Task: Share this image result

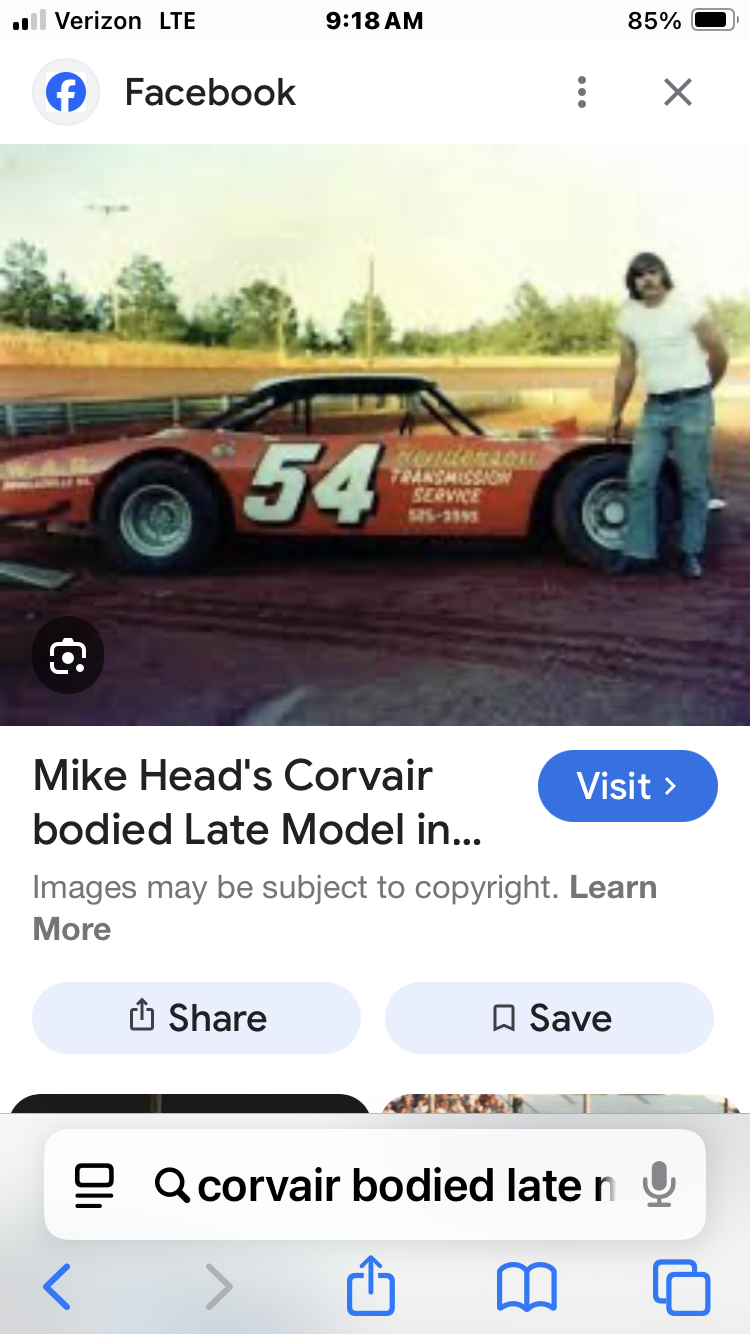Action: (x=196, y=1018)
